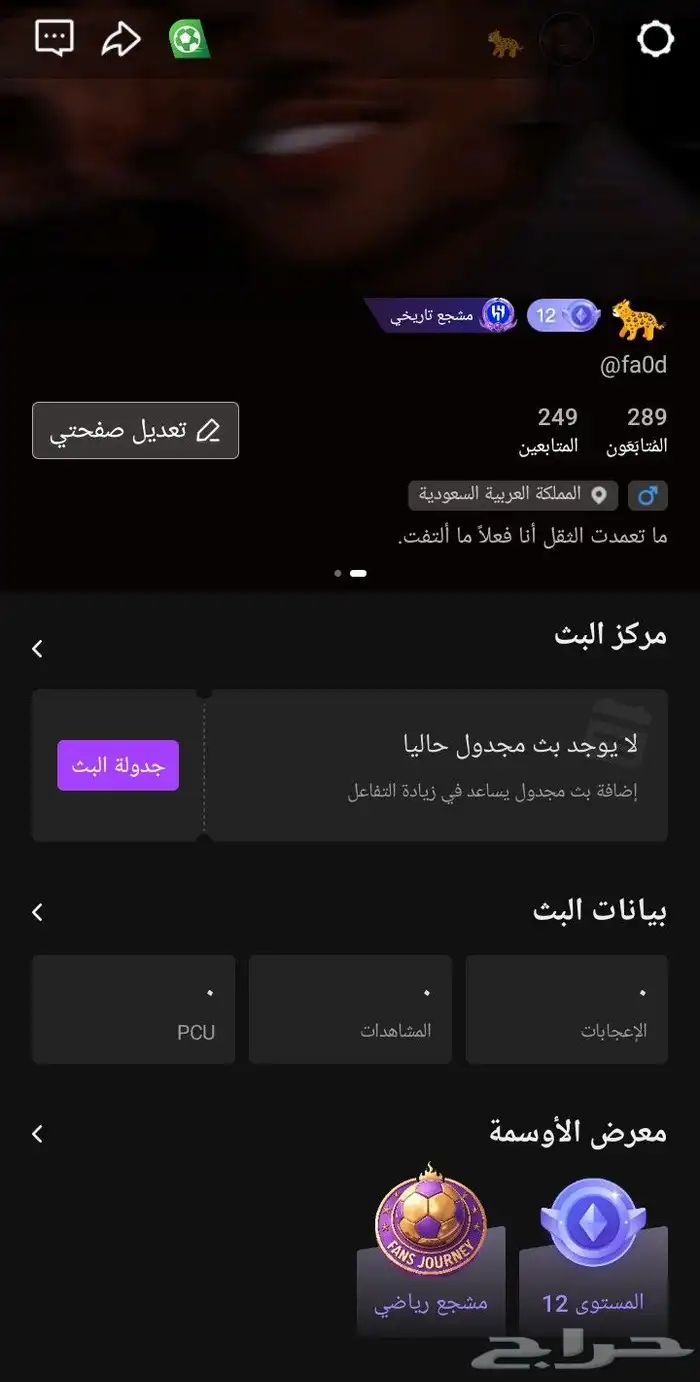Open the المشاهدات views stat card
This screenshot has height=1382, width=700.
coord(350,1009)
